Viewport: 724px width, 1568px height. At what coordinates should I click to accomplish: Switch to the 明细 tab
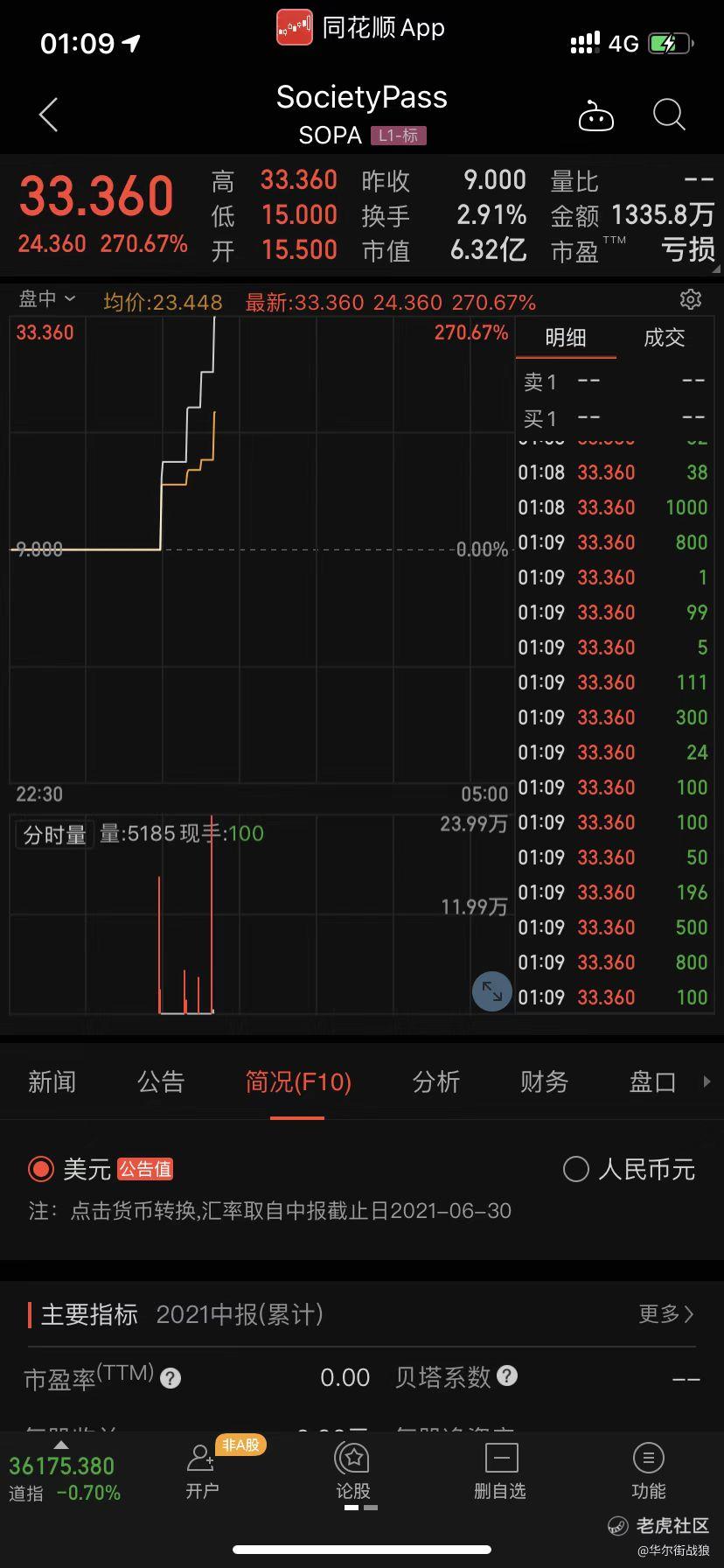(566, 338)
